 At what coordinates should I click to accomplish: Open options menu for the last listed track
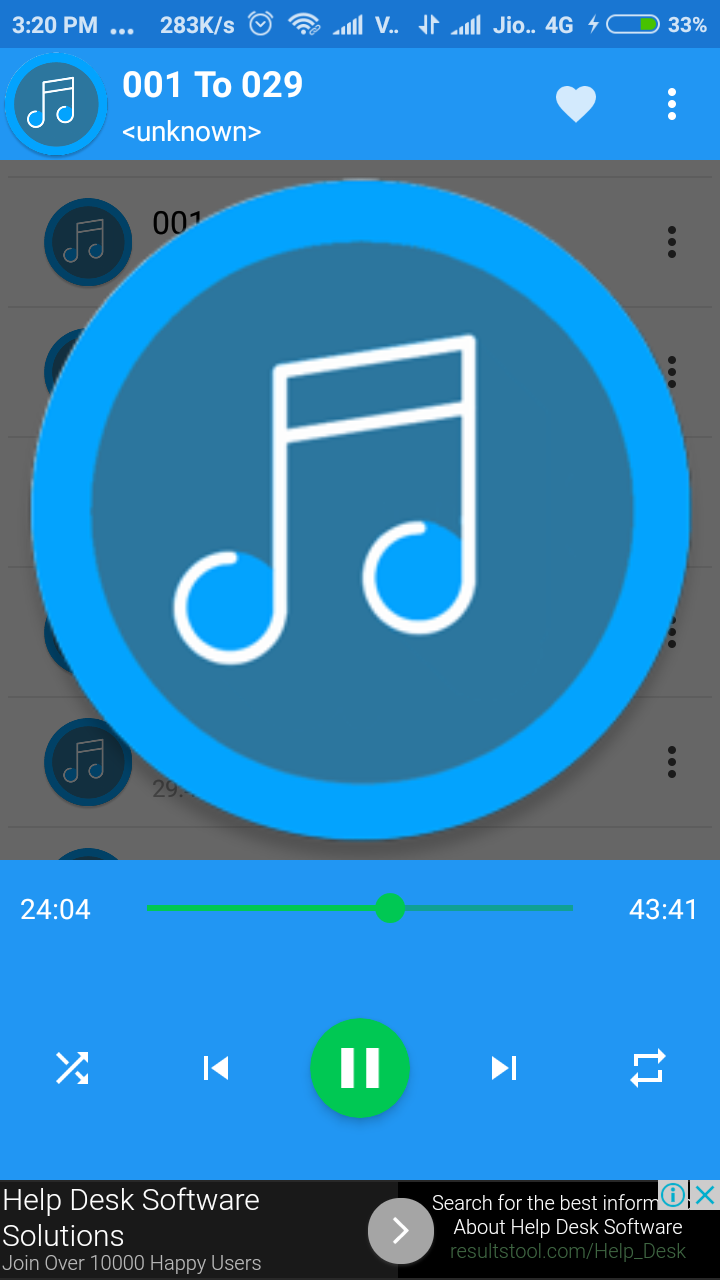[x=672, y=762]
